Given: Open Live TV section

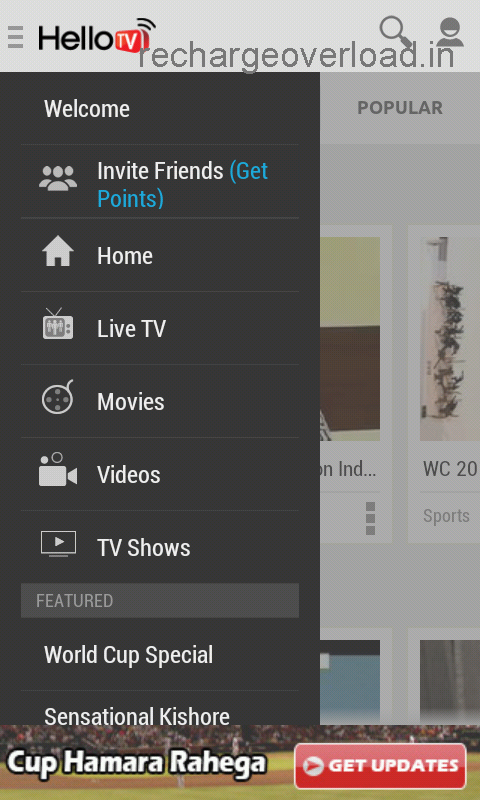Looking at the screenshot, I should (160, 328).
